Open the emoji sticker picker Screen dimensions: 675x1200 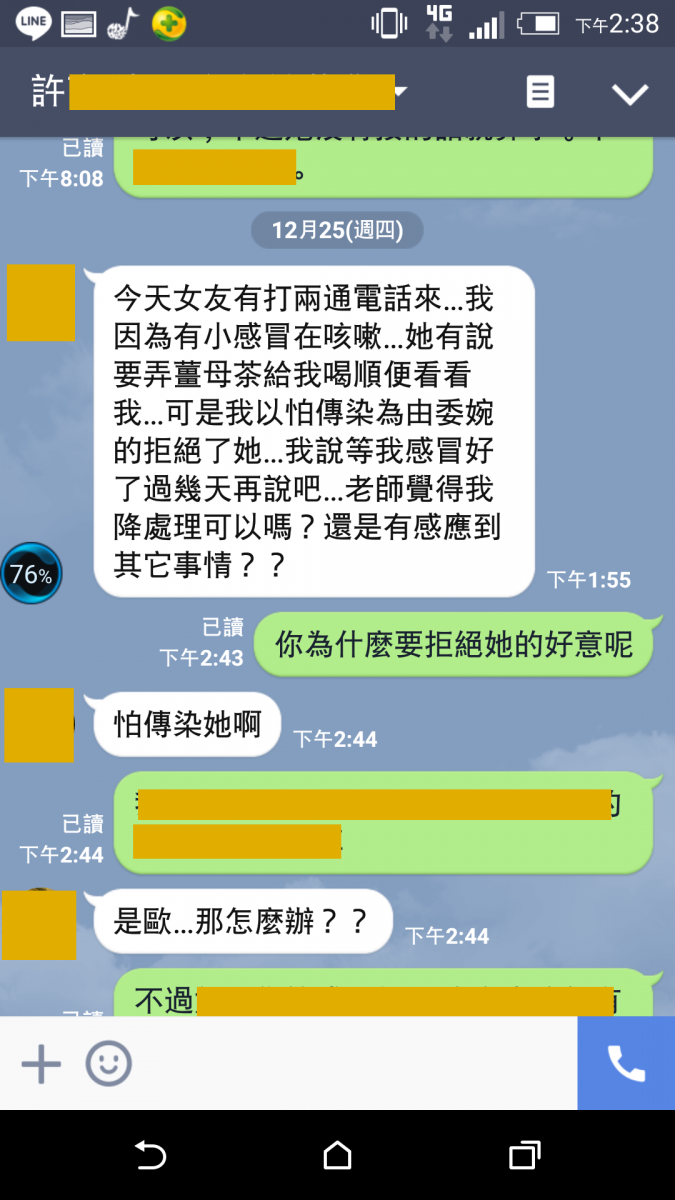tap(108, 1064)
